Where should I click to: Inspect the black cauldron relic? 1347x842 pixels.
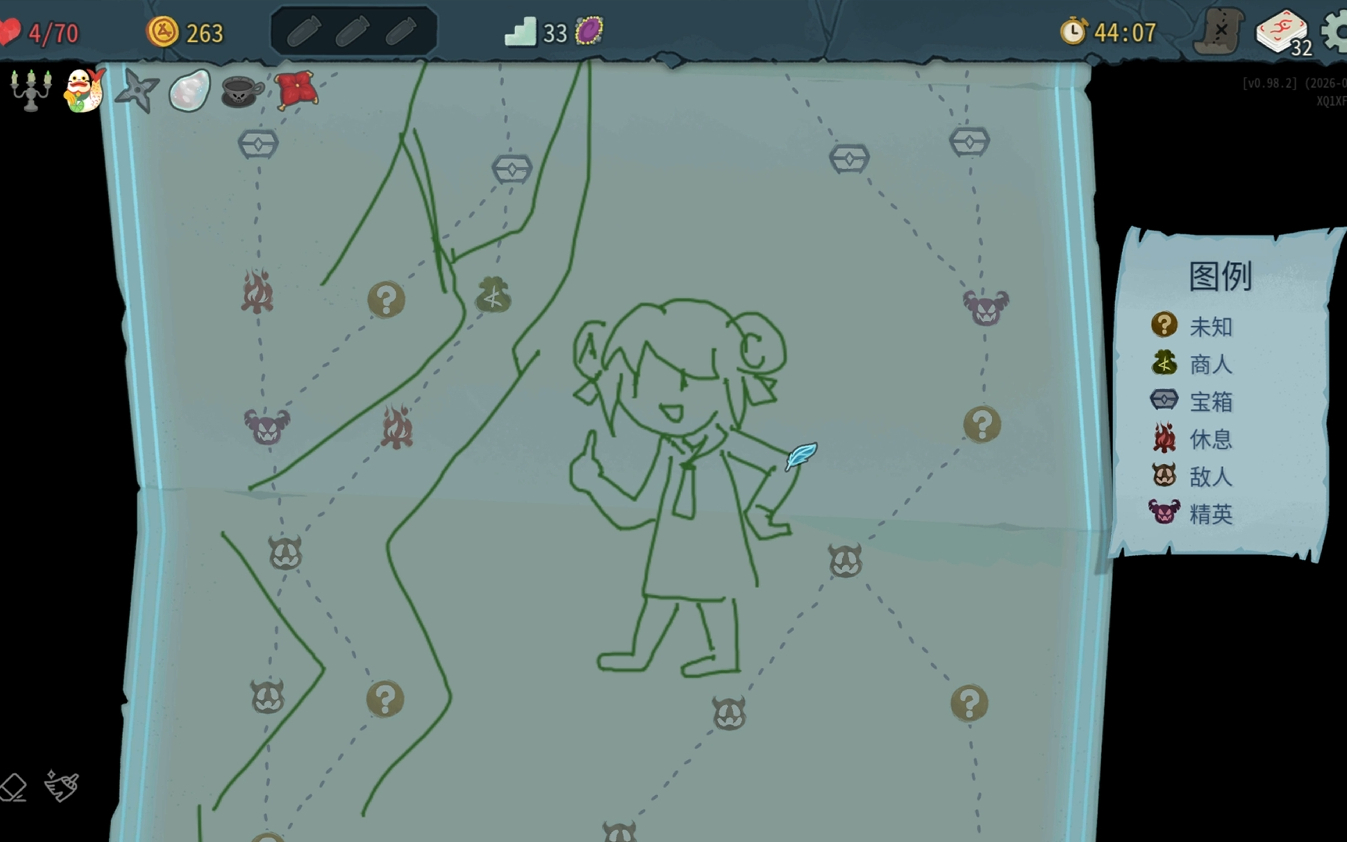[x=241, y=91]
